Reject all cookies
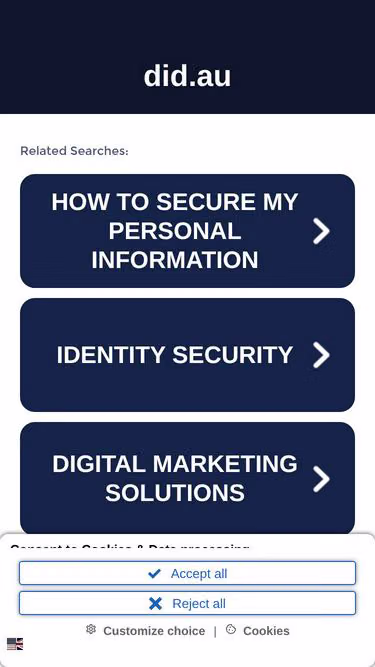375x667 pixels. coord(188,603)
